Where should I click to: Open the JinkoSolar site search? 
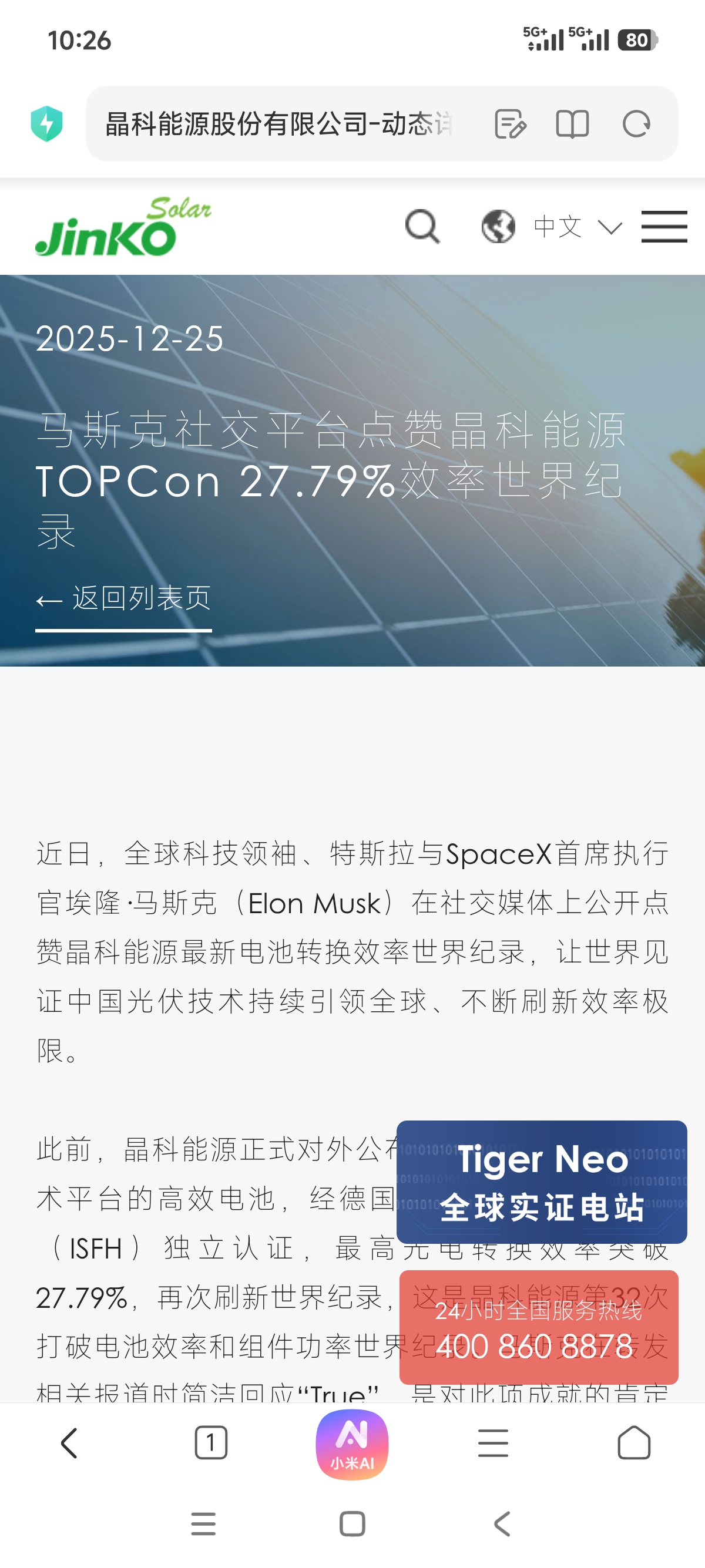tap(422, 227)
